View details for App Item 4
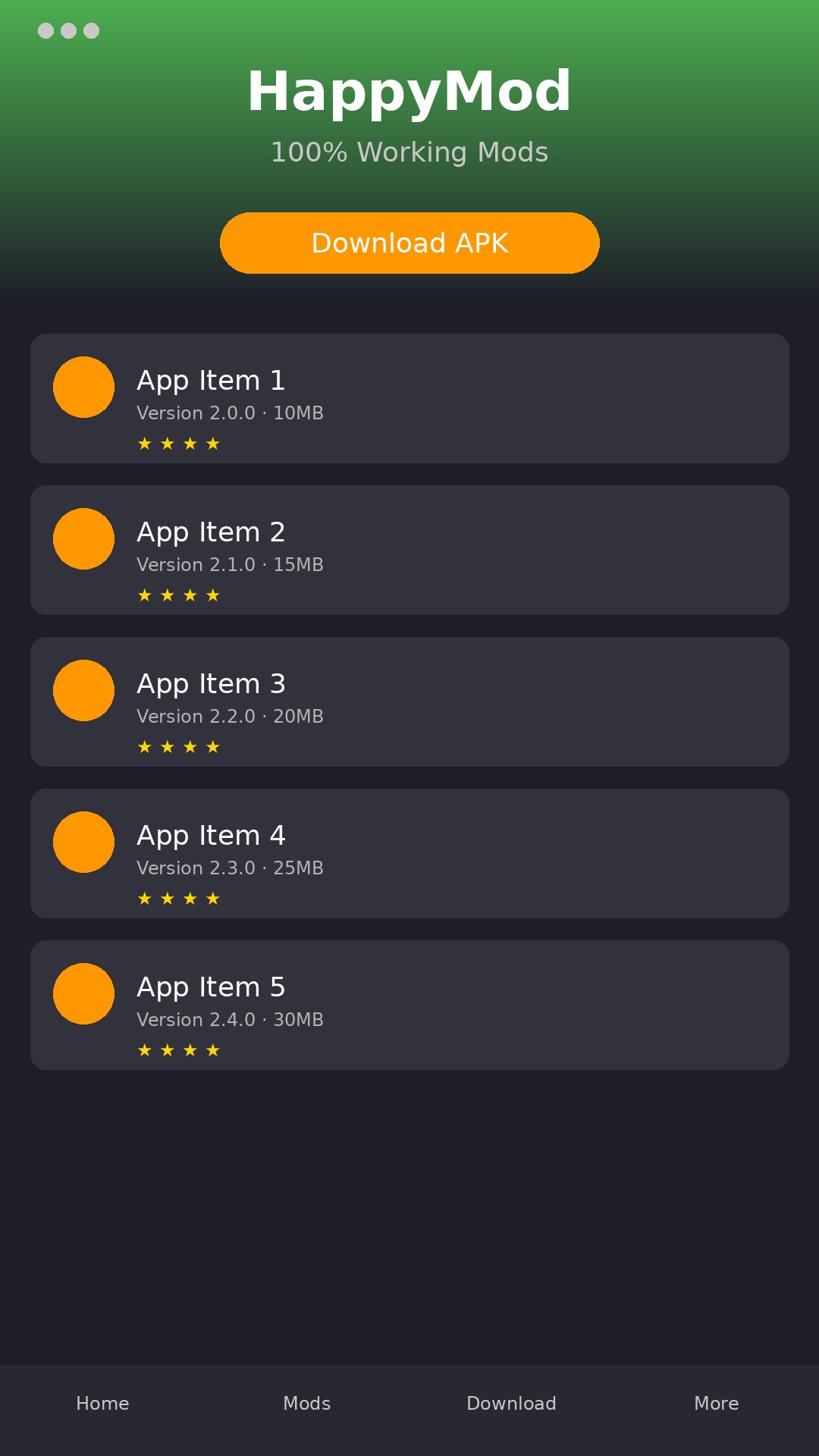This screenshot has width=819, height=1456. 409,853
